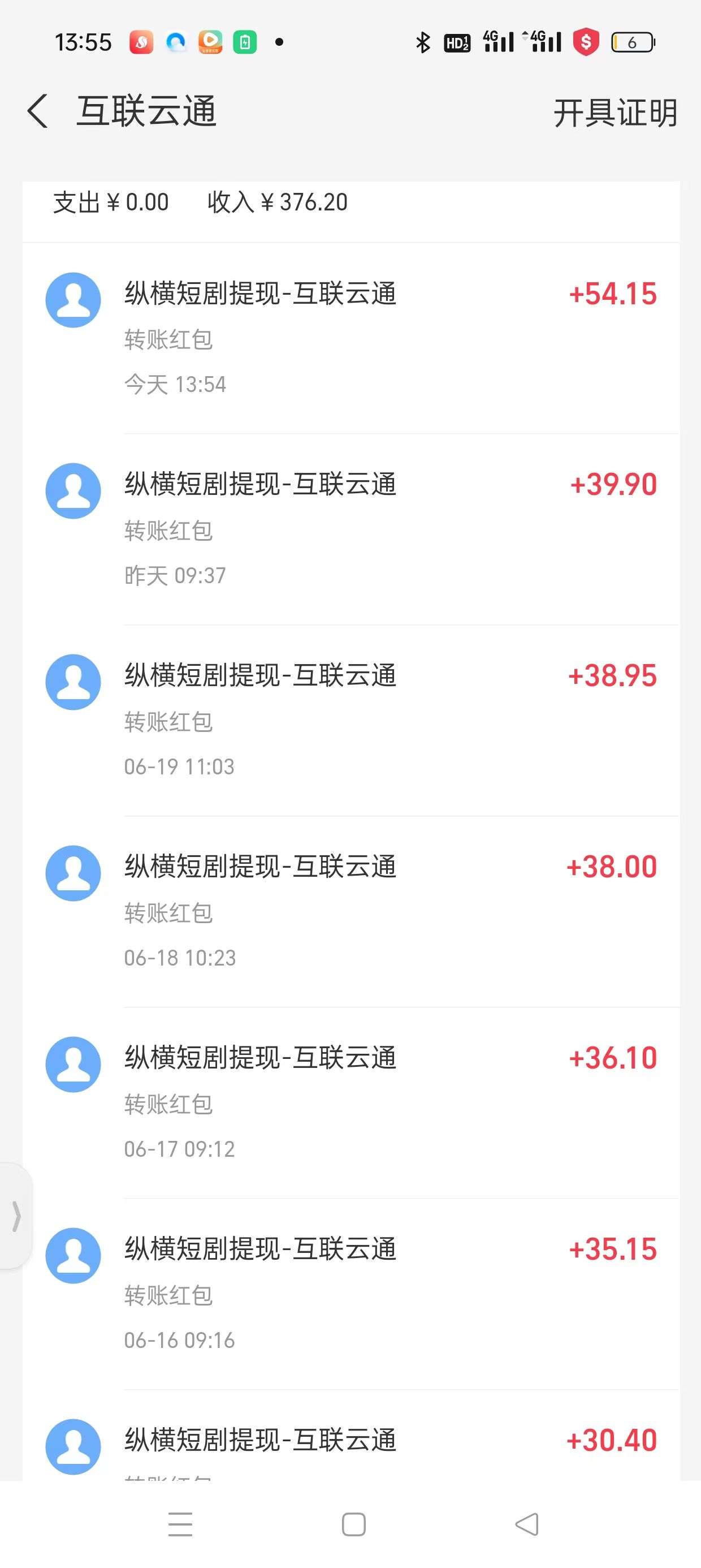Go to the system home screen

[x=353, y=1524]
